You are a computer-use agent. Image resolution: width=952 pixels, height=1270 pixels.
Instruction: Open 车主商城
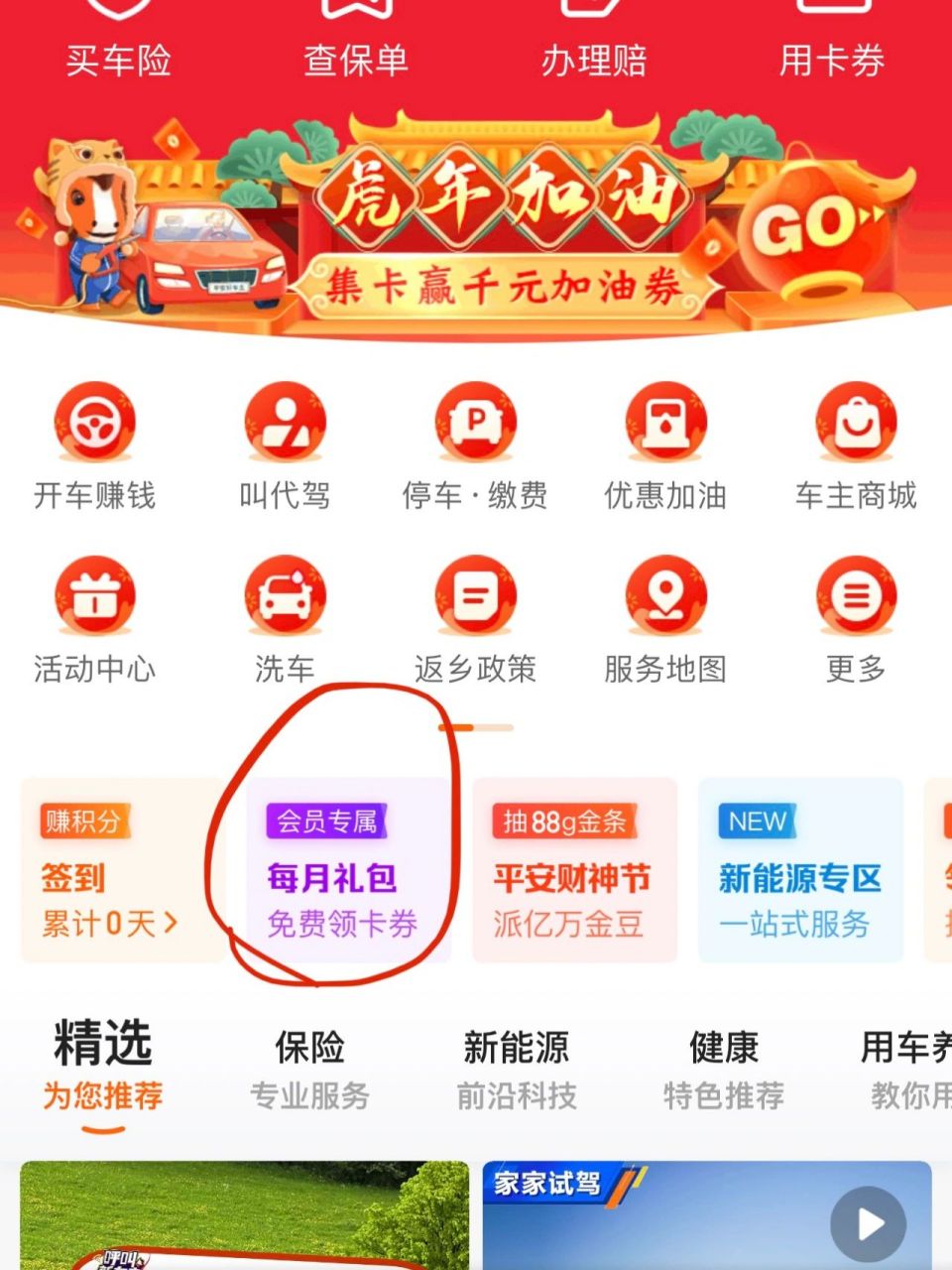coord(856,446)
